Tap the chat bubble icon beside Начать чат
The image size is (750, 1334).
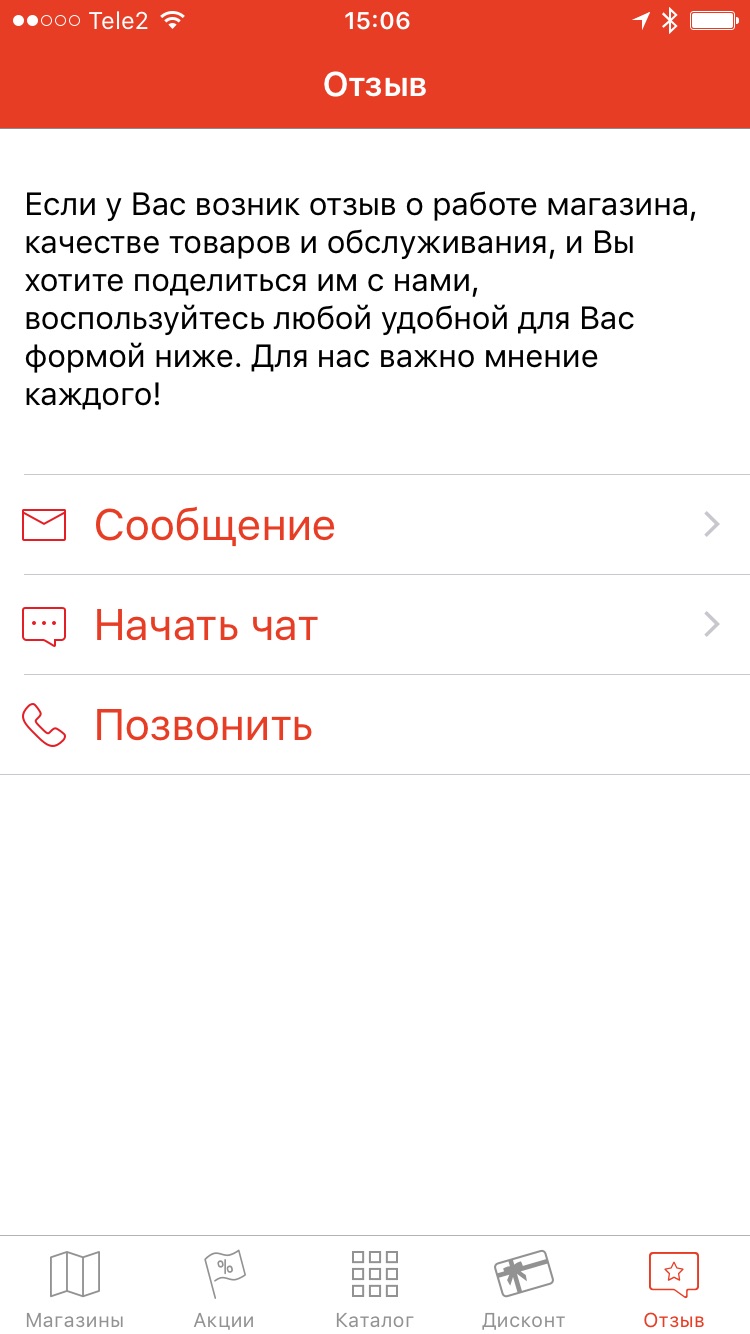42,624
